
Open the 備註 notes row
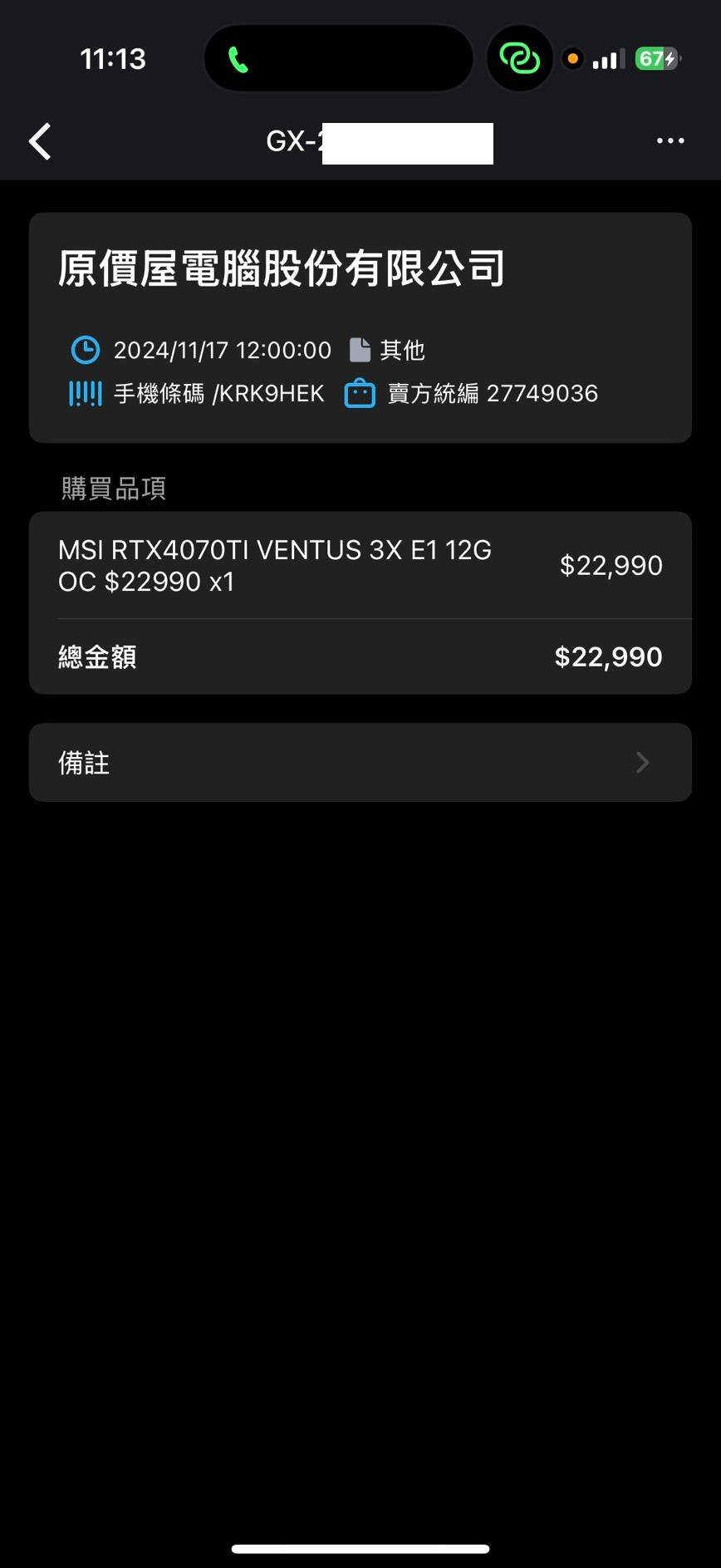tap(360, 762)
